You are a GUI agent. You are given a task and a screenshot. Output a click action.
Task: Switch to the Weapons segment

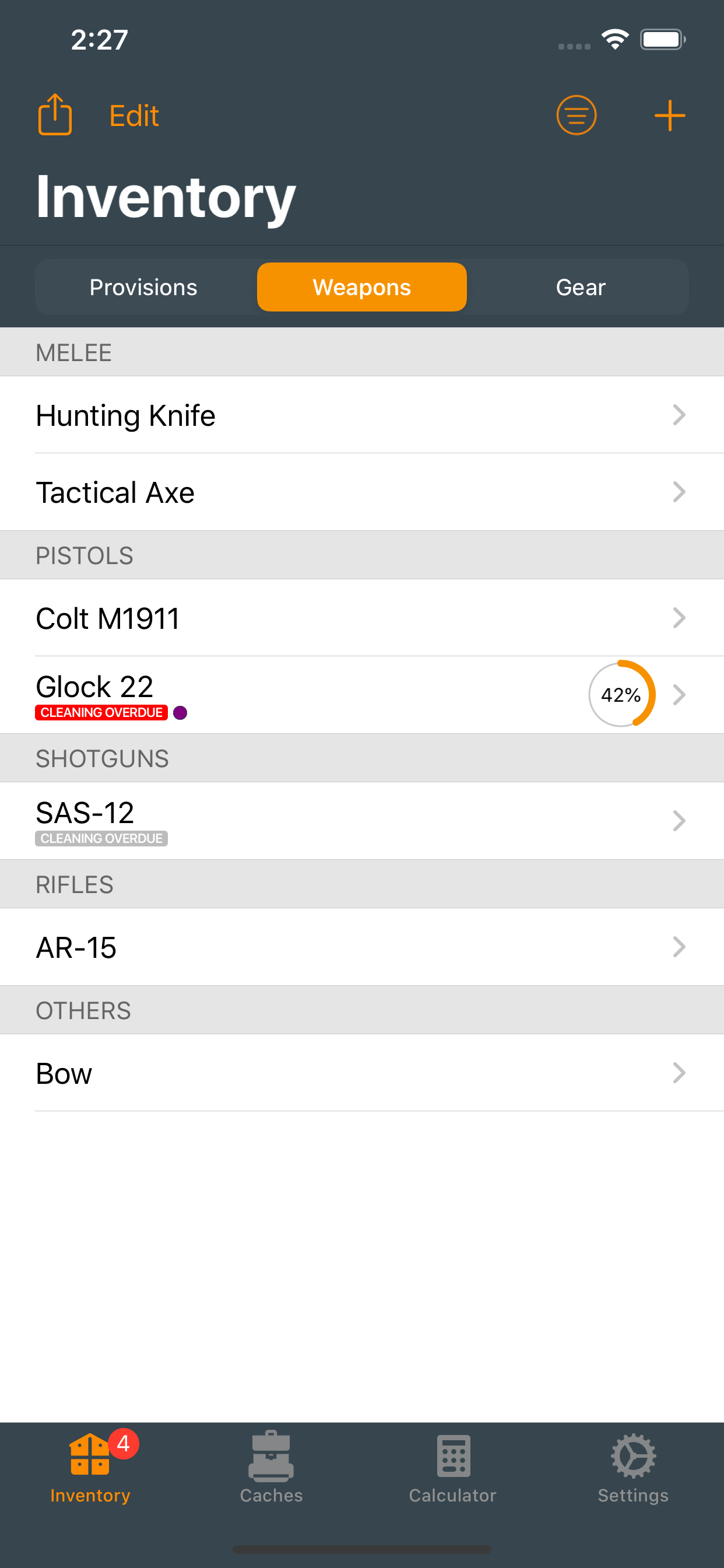(x=361, y=286)
